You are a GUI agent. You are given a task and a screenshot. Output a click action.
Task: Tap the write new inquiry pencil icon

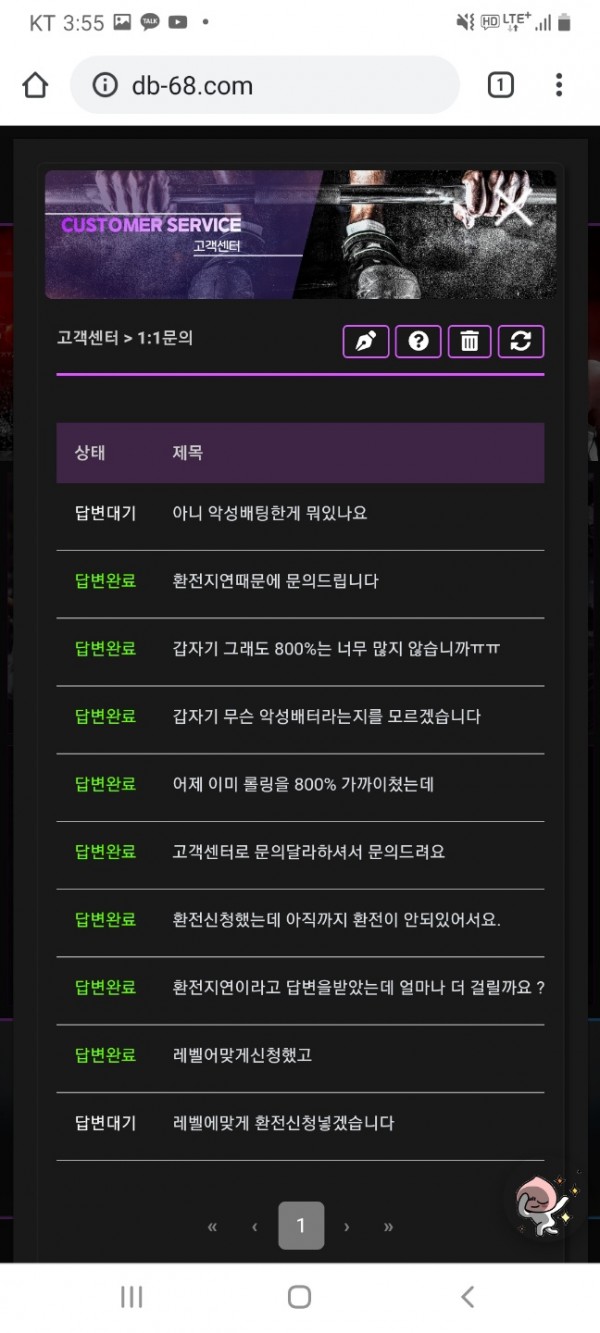pyautogui.click(x=366, y=341)
